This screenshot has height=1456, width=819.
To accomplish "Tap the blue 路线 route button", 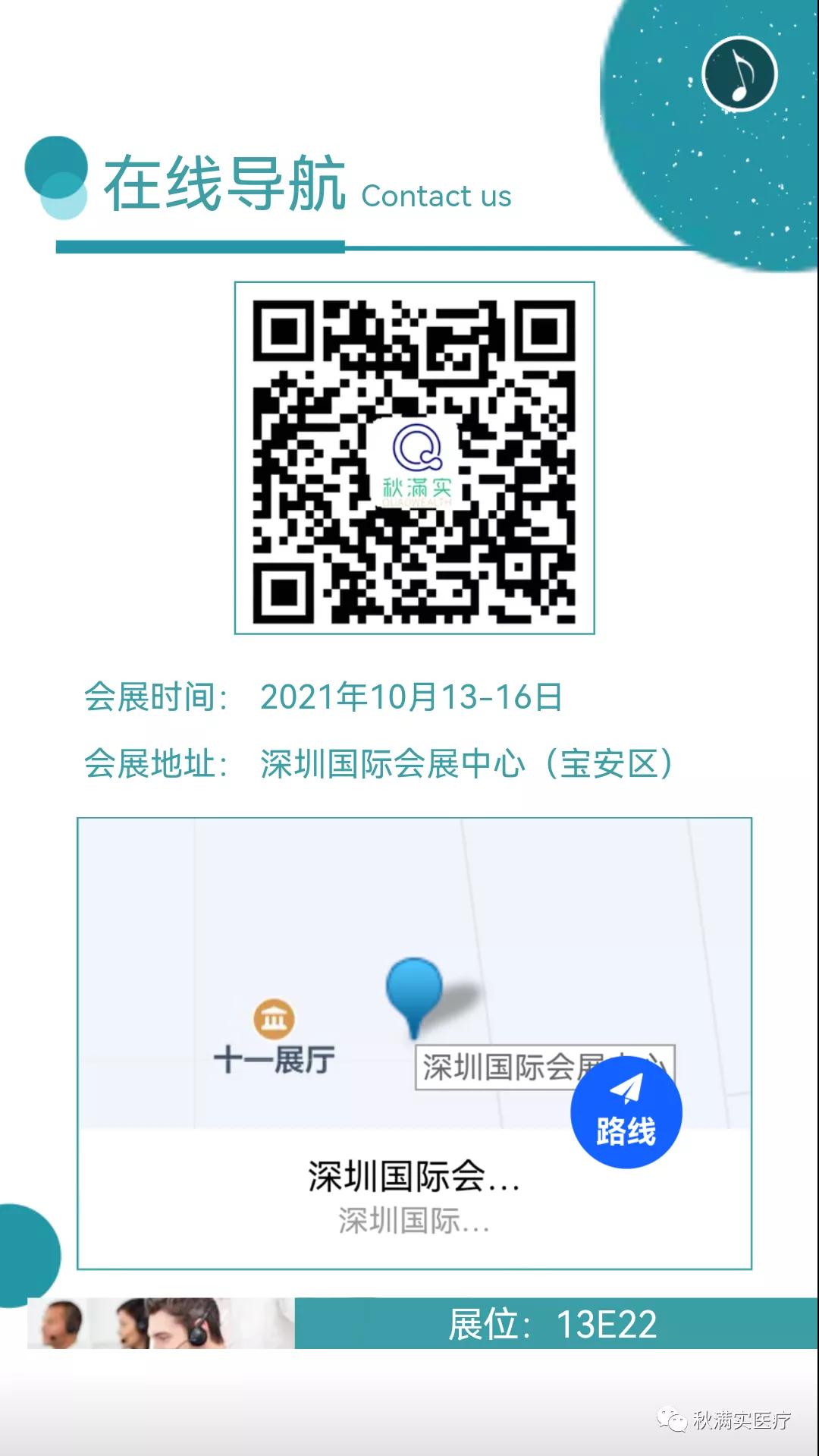I will click(x=626, y=1112).
